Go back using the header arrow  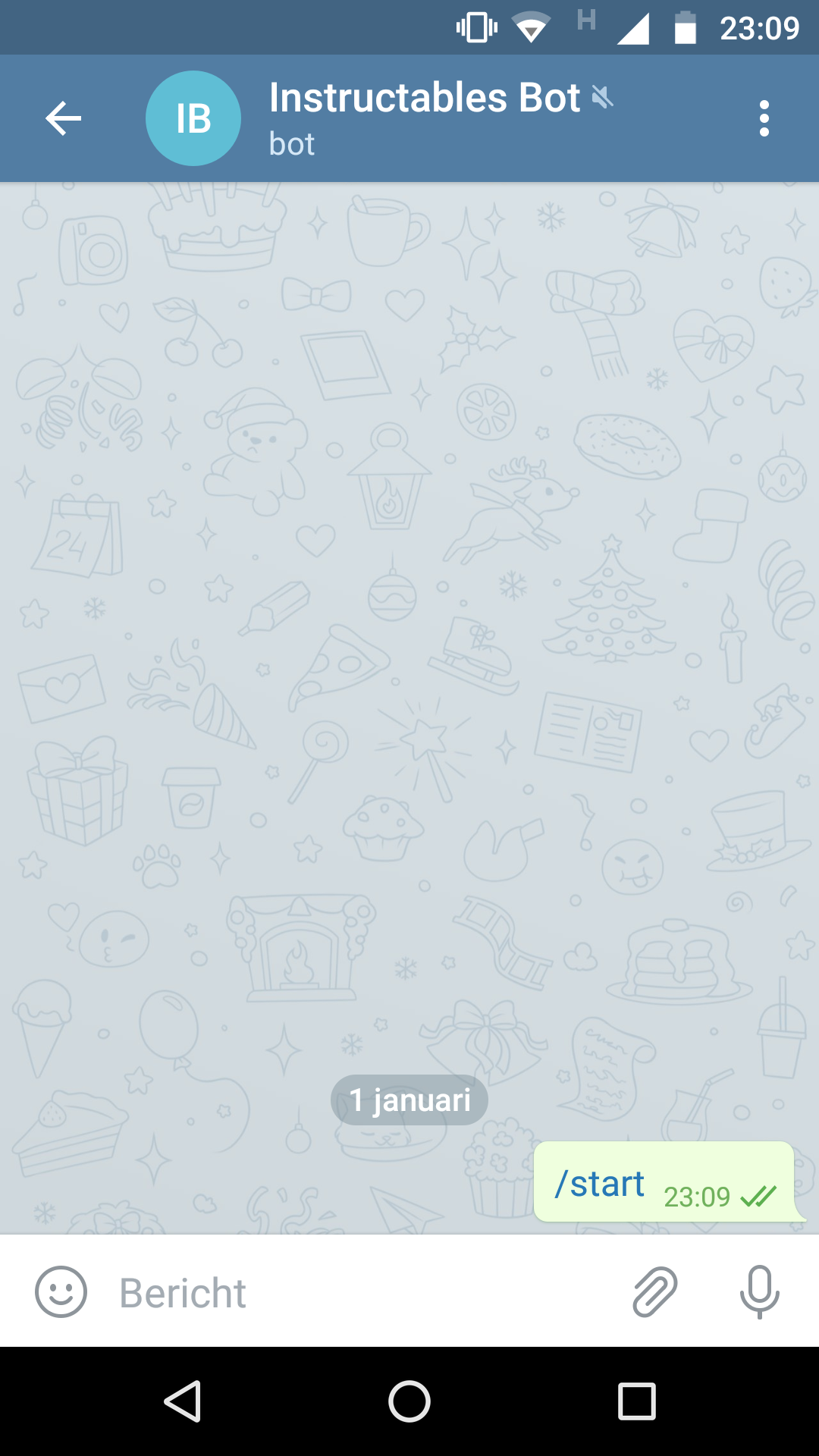coord(64,118)
